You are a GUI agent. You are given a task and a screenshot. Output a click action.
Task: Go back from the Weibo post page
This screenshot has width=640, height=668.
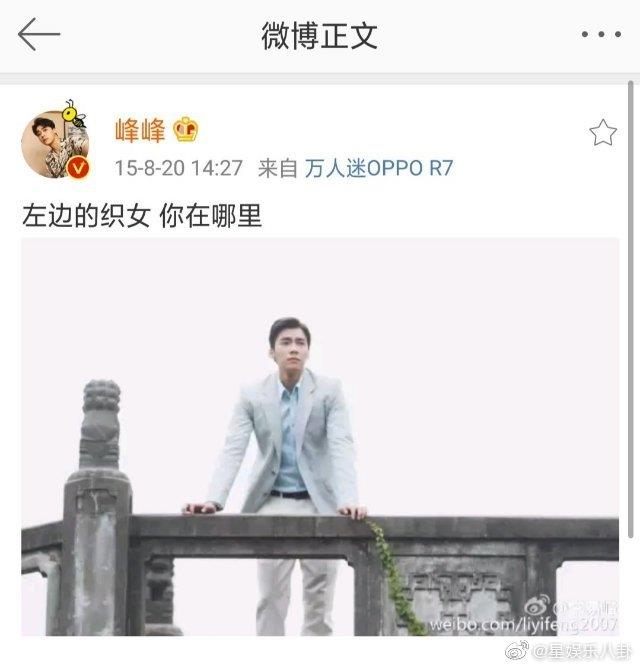pos(38,36)
